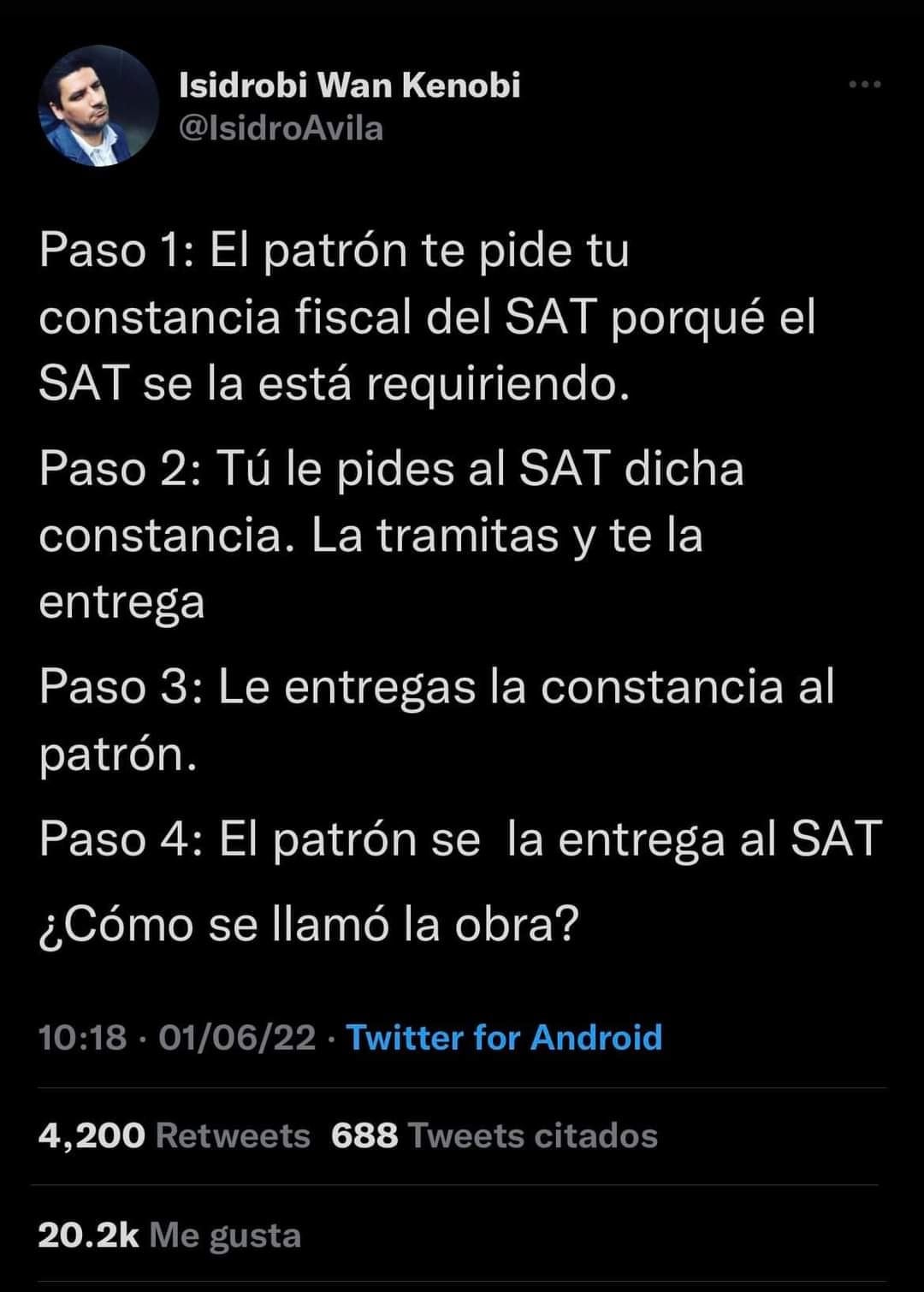
Task: Show the 688 Tweets citados
Action: point(494,1135)
